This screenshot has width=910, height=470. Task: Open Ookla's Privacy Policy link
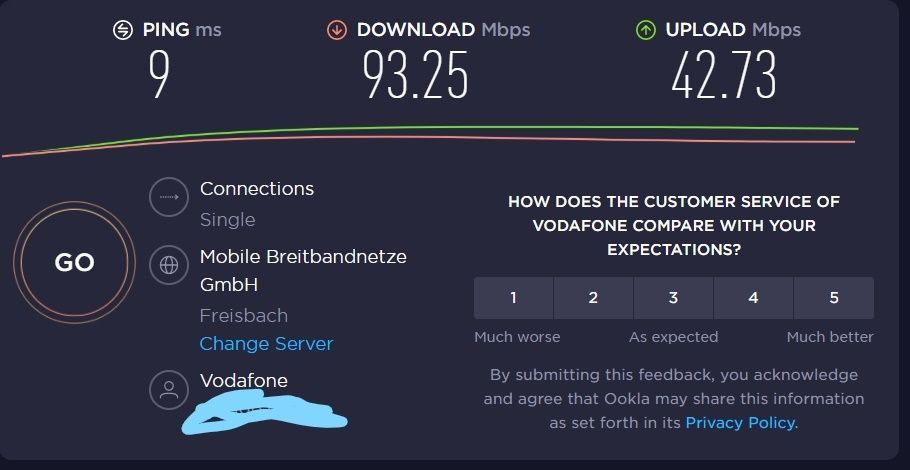pos(740,423)
